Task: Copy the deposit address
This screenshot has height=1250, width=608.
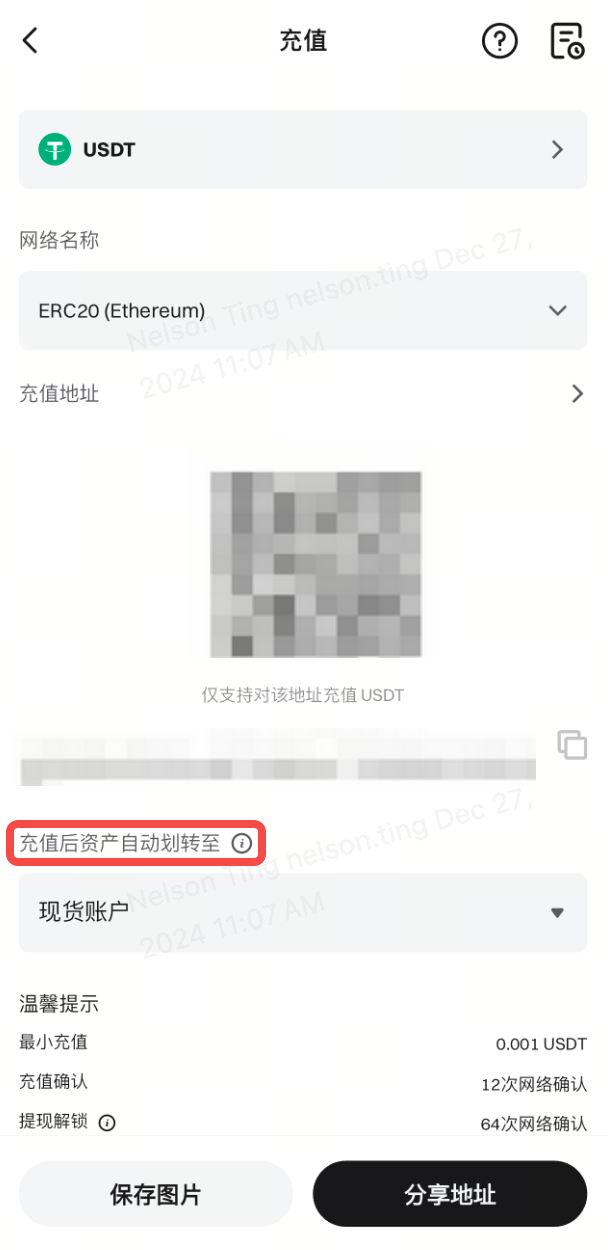Action: (x=572, y=745)
